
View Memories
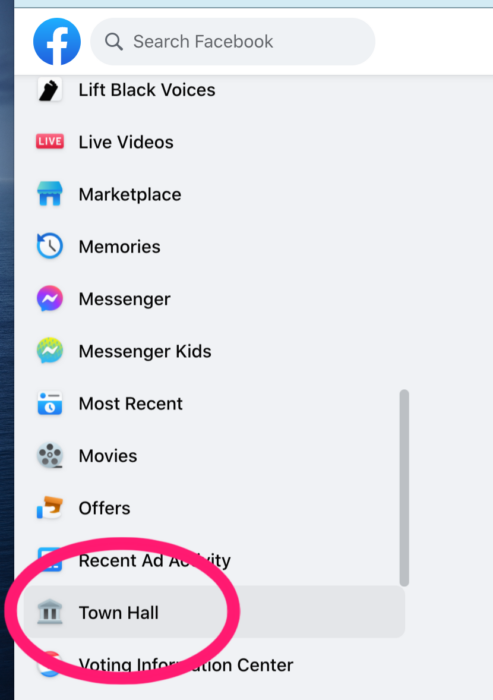click(x=214, y=246)
